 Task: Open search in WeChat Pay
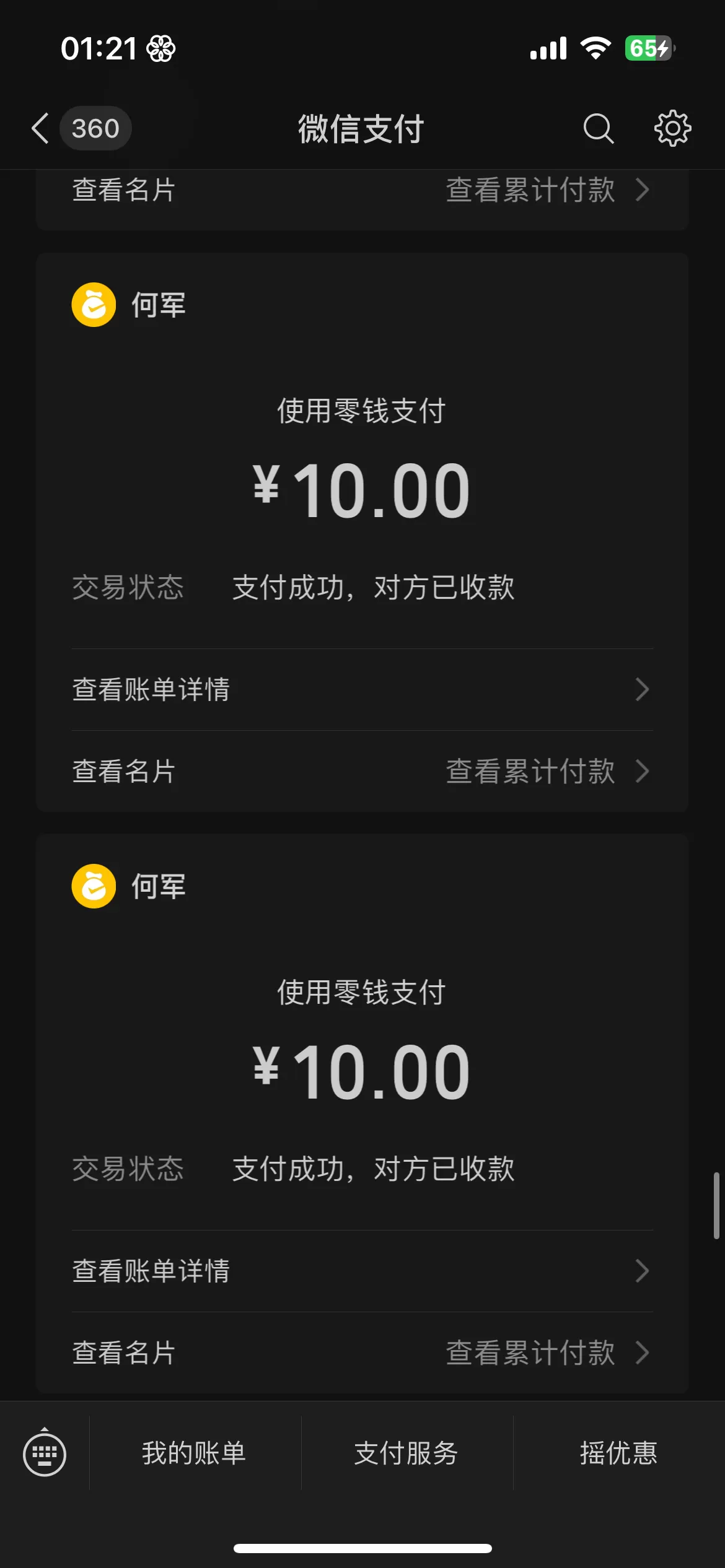[x=598, y=129]
